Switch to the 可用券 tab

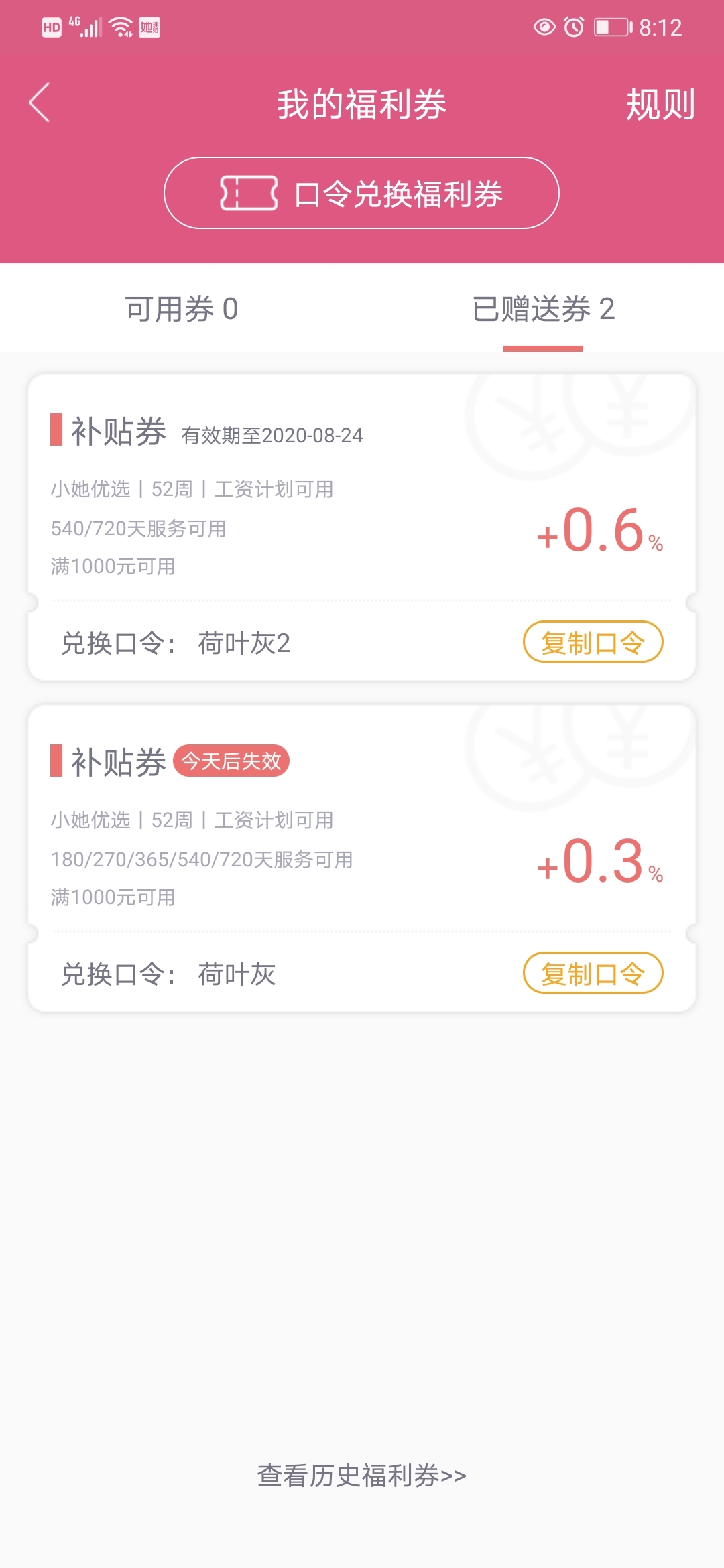click(x=182, y=309)
